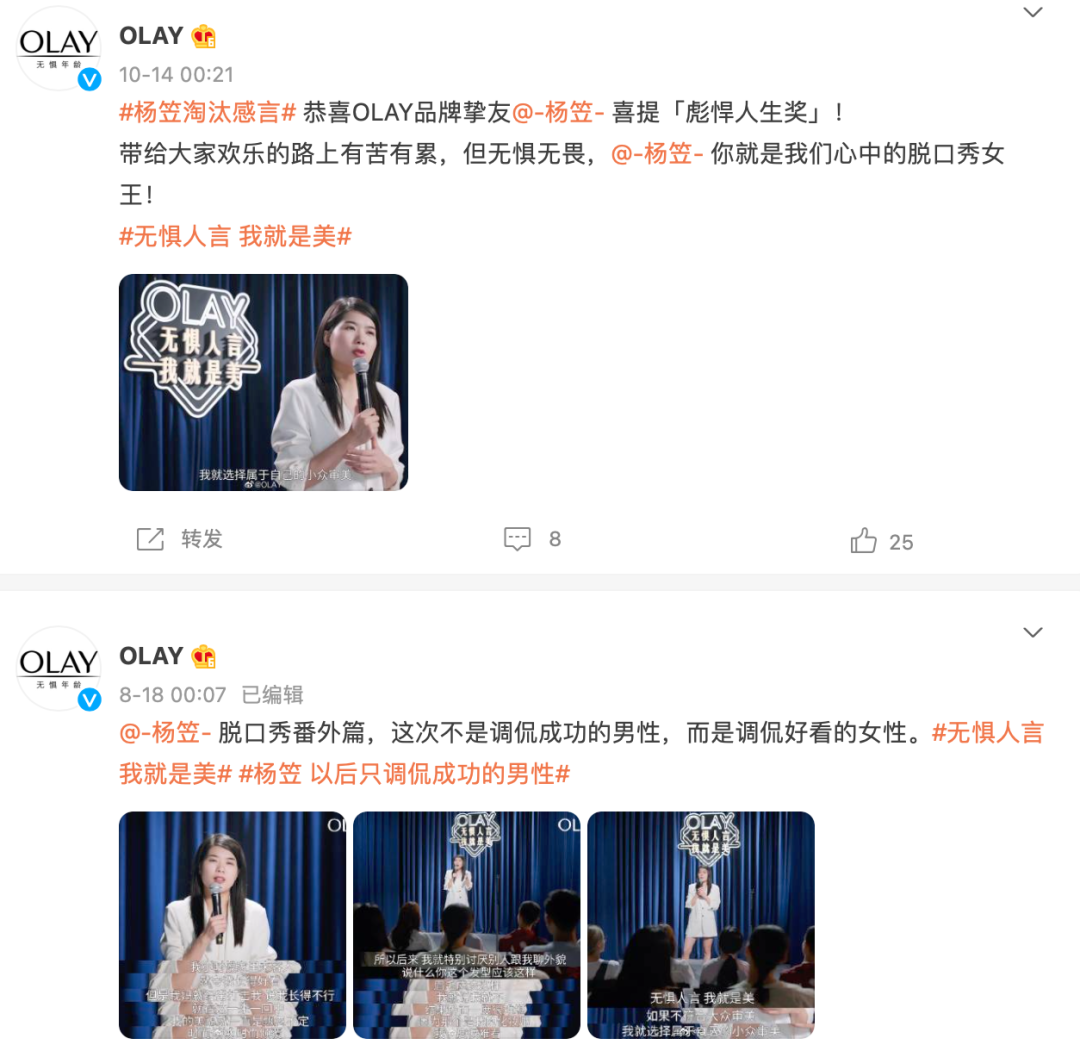1080x1051 pixels.
Task: View first photo in the 8-18 post
Action: [232, 924]
